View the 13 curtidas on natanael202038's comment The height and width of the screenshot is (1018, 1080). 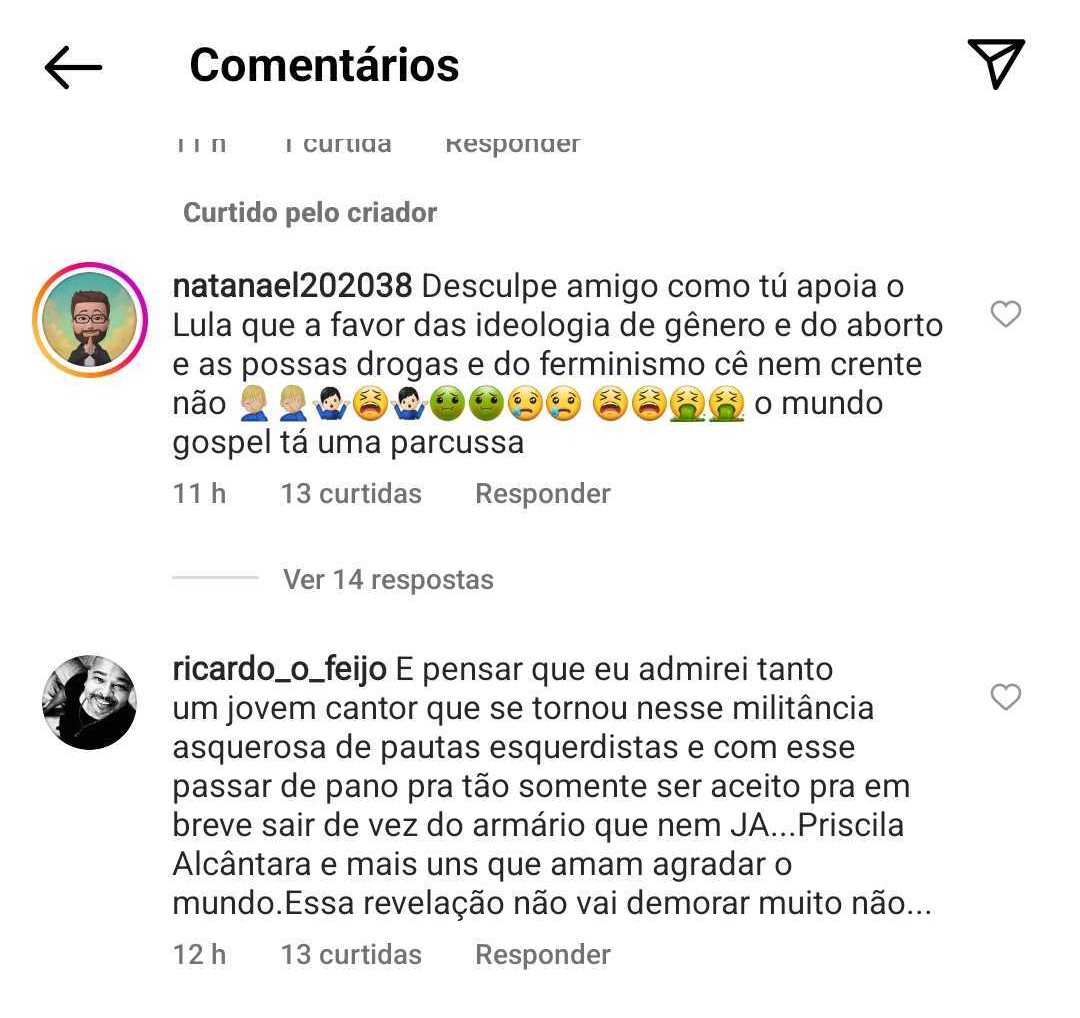(351, 494)
